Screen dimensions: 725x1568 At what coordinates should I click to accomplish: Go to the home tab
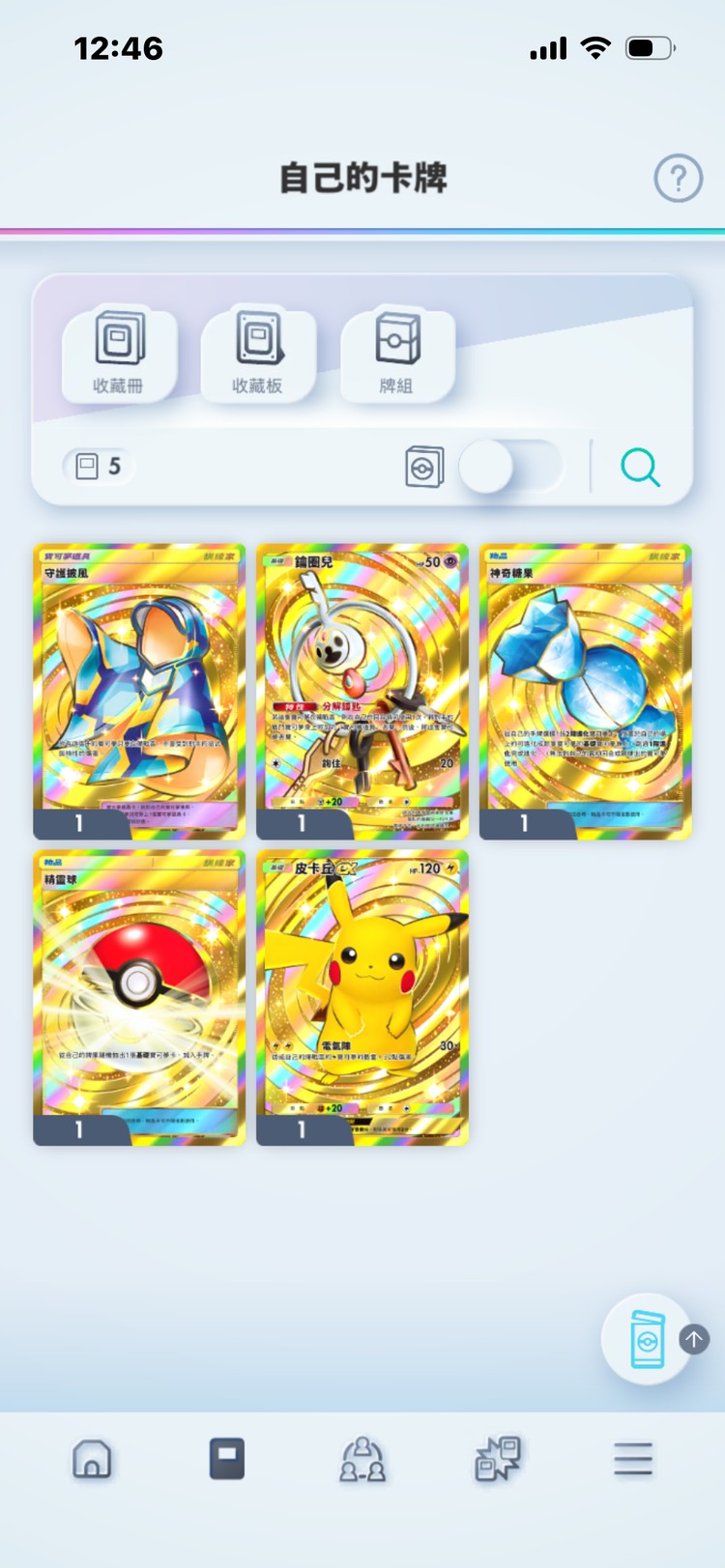(92, 1459)
